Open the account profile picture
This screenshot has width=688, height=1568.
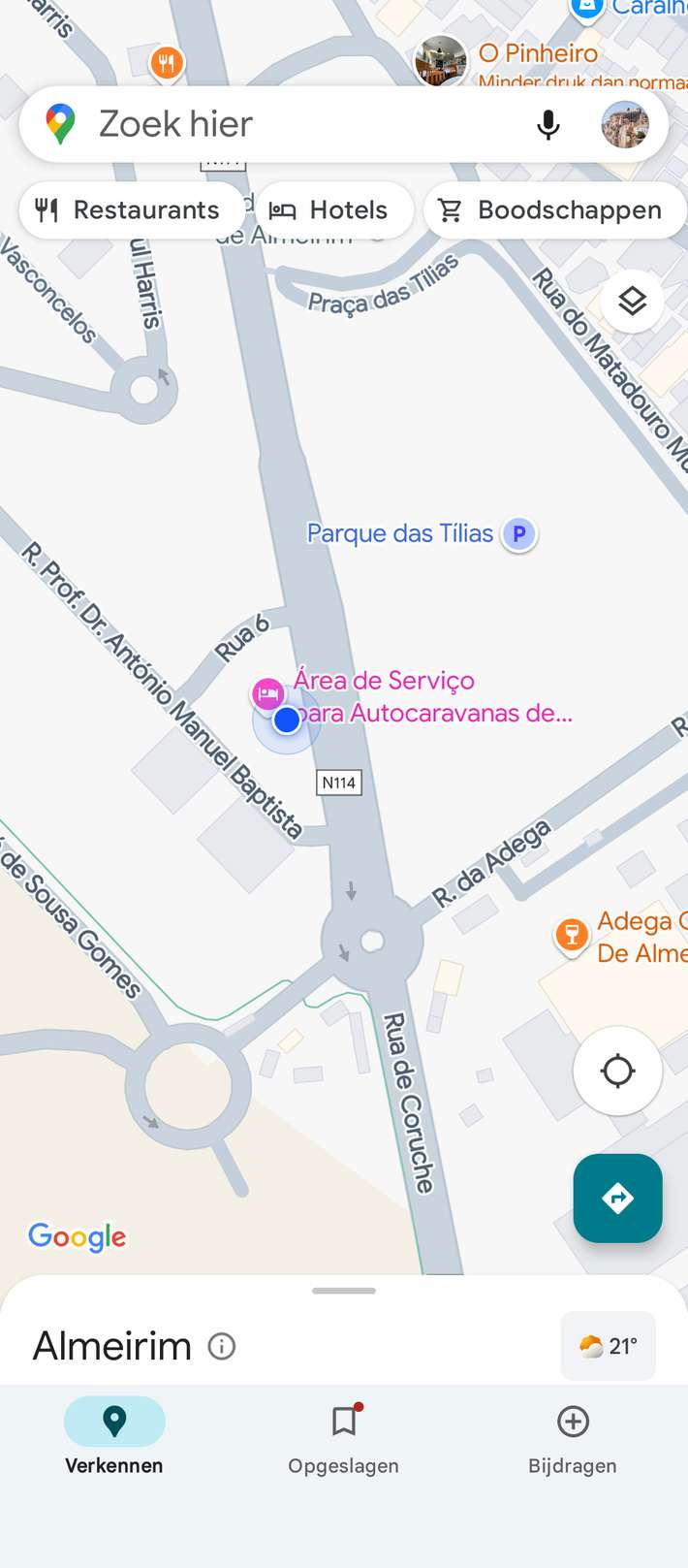pos(624,125)
